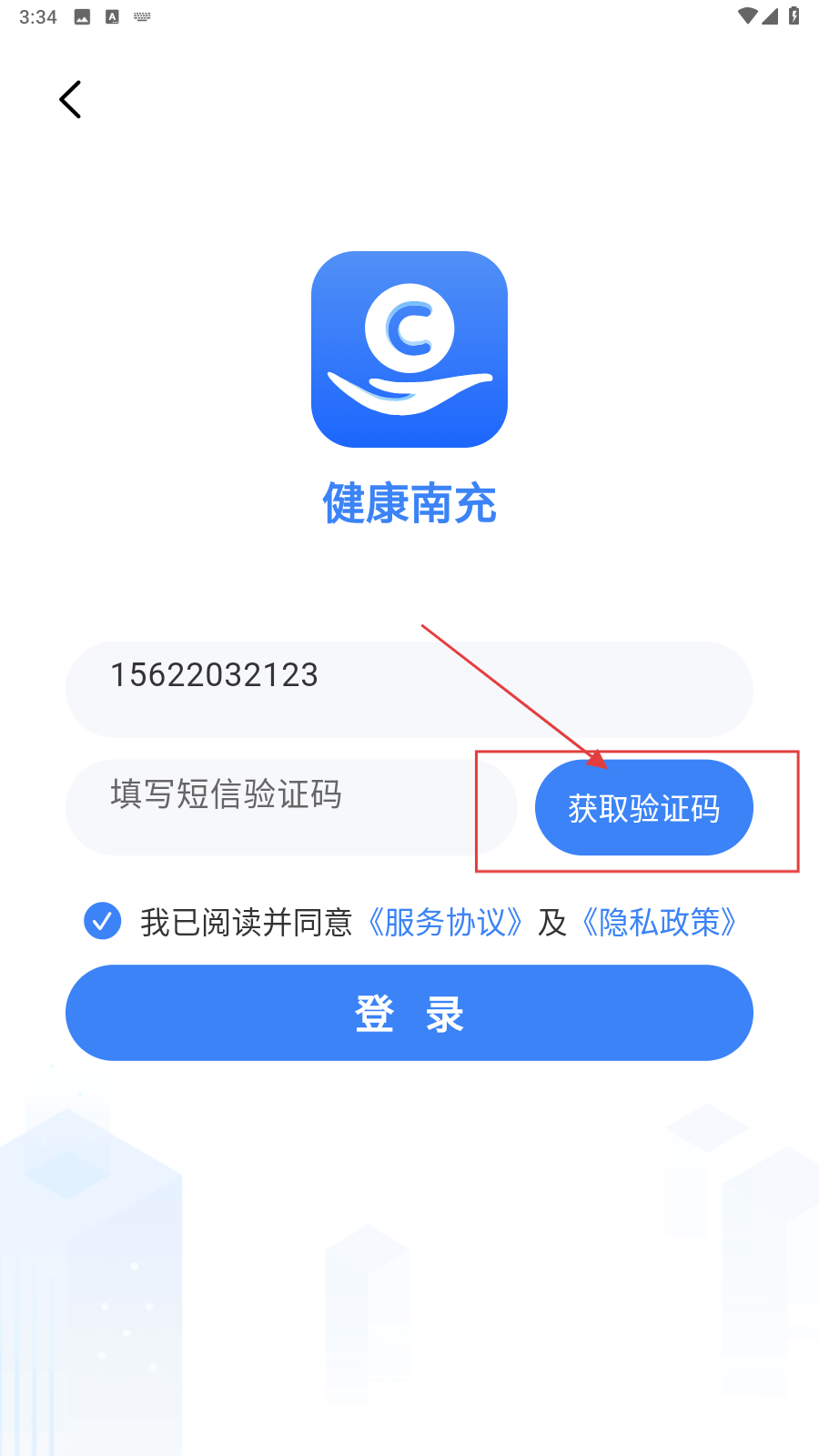Image resolution: width=819 pixels, height=1456 pixels.
Task: Open the 《服务协议》 link
Action: 445,923
